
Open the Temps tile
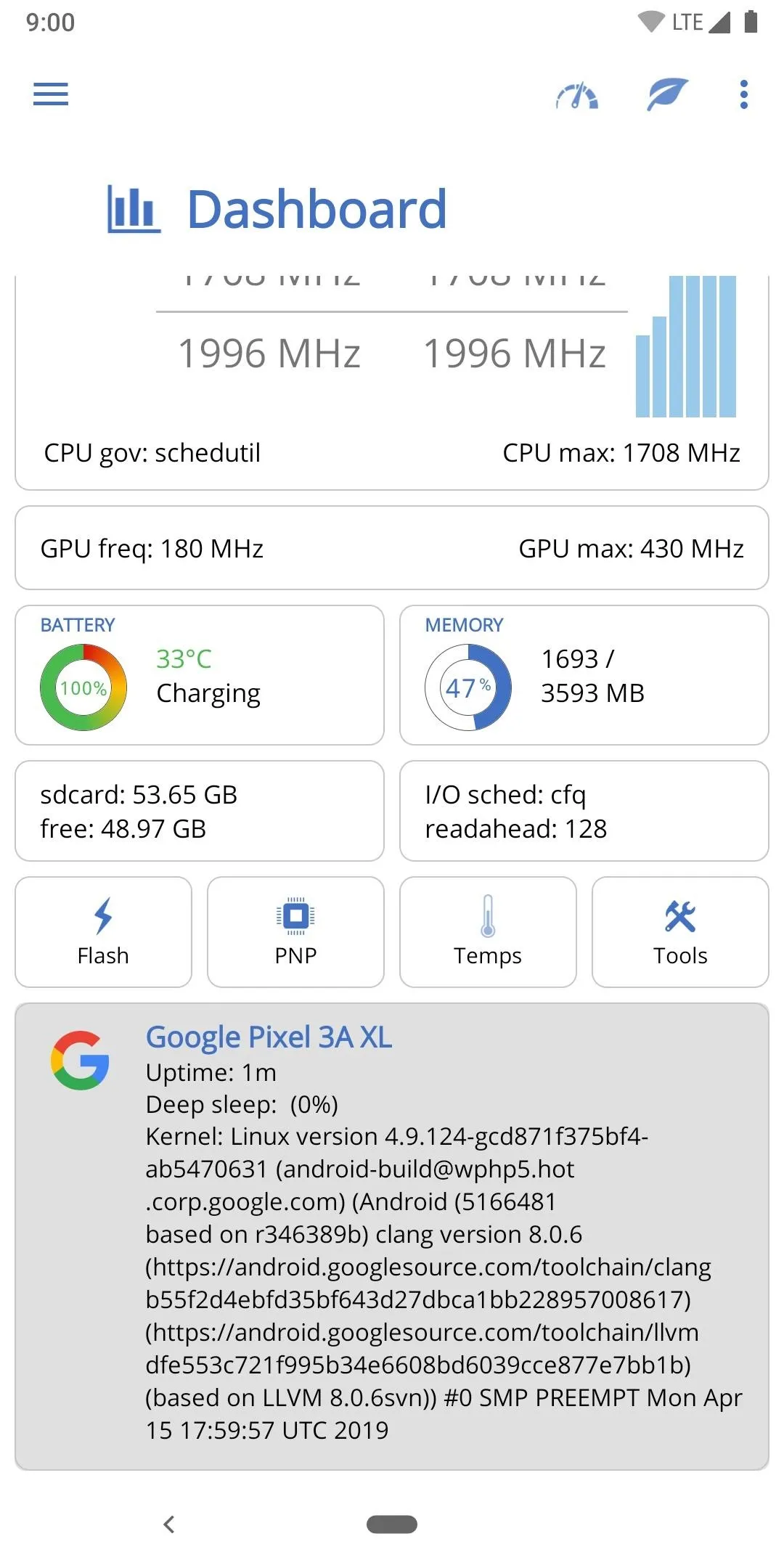coord(488,932)
